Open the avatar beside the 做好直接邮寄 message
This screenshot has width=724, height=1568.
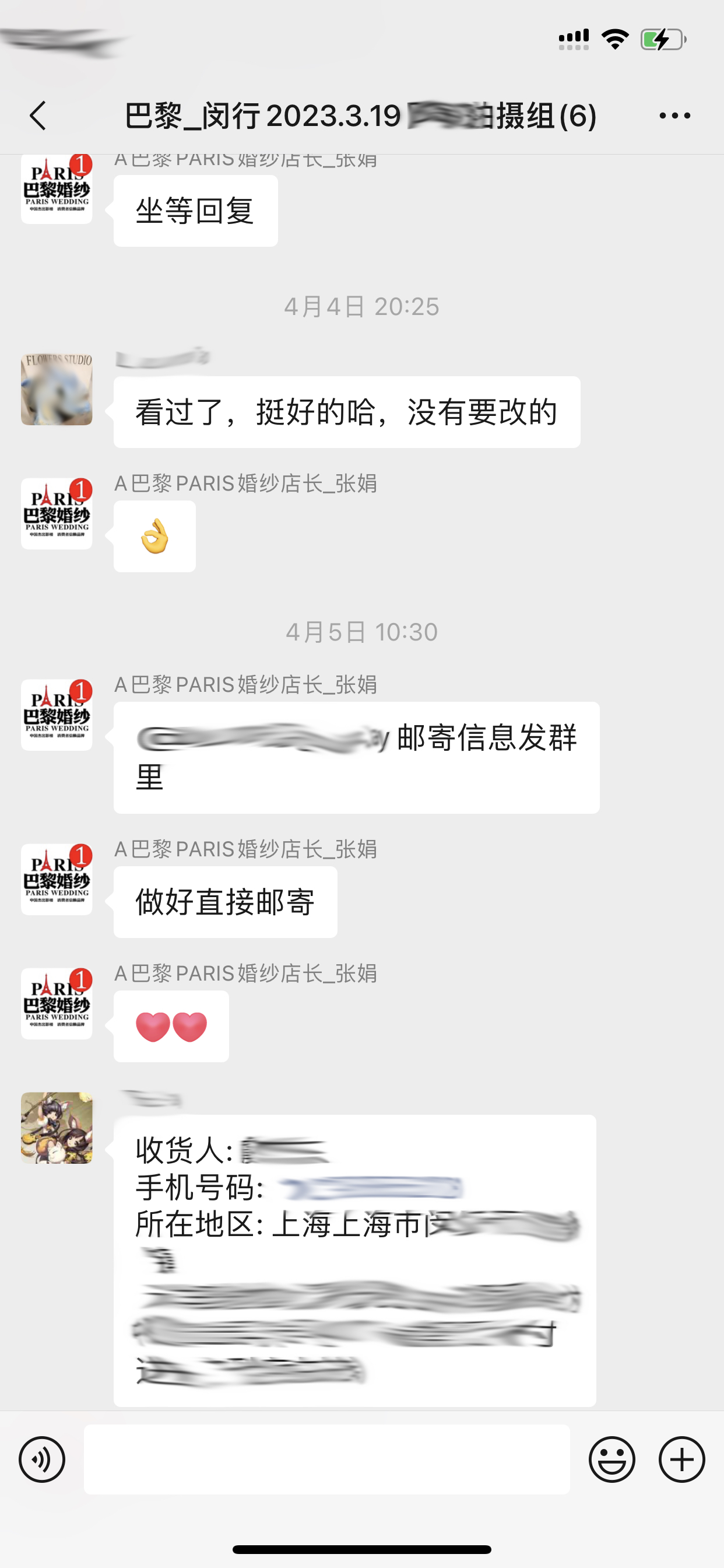57,879
